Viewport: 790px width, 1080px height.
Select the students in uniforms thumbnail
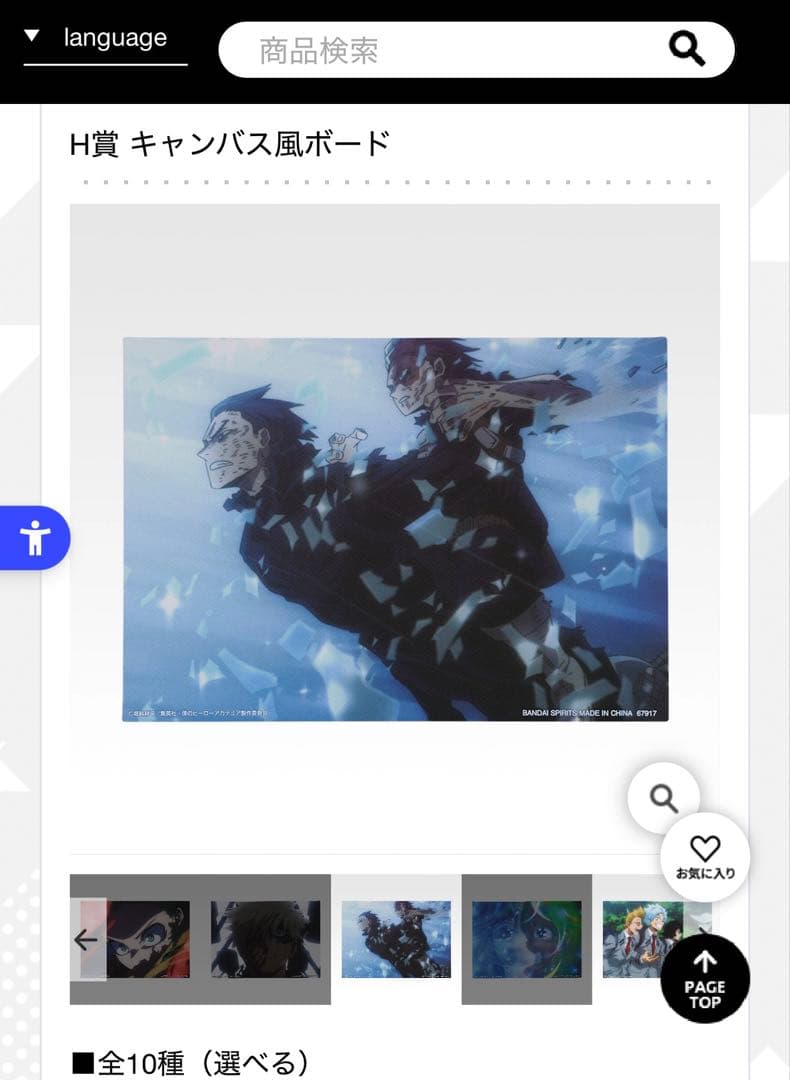coord(642,939)
